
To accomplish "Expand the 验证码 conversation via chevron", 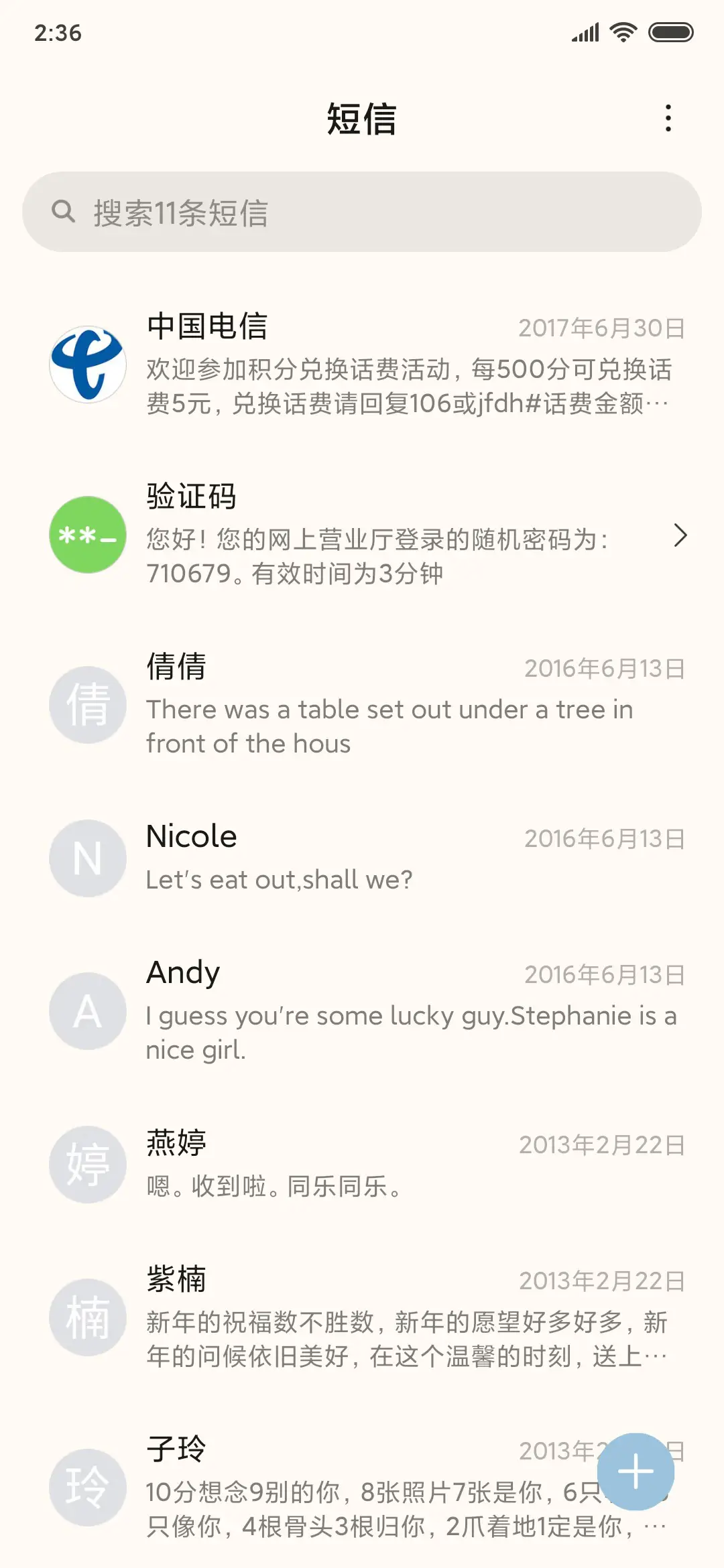I will click(681, 536).
